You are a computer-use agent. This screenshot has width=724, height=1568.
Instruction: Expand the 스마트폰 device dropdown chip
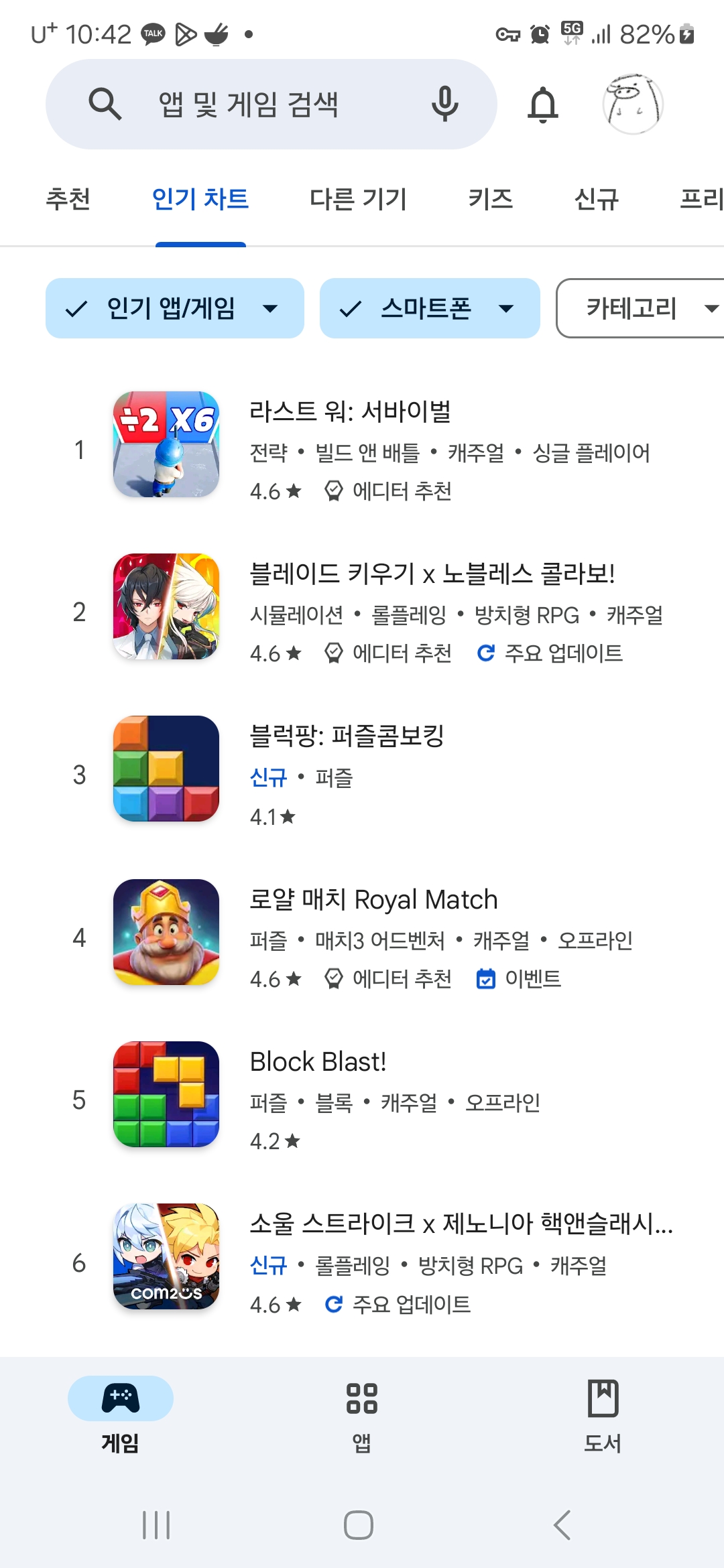pos(429,308)
